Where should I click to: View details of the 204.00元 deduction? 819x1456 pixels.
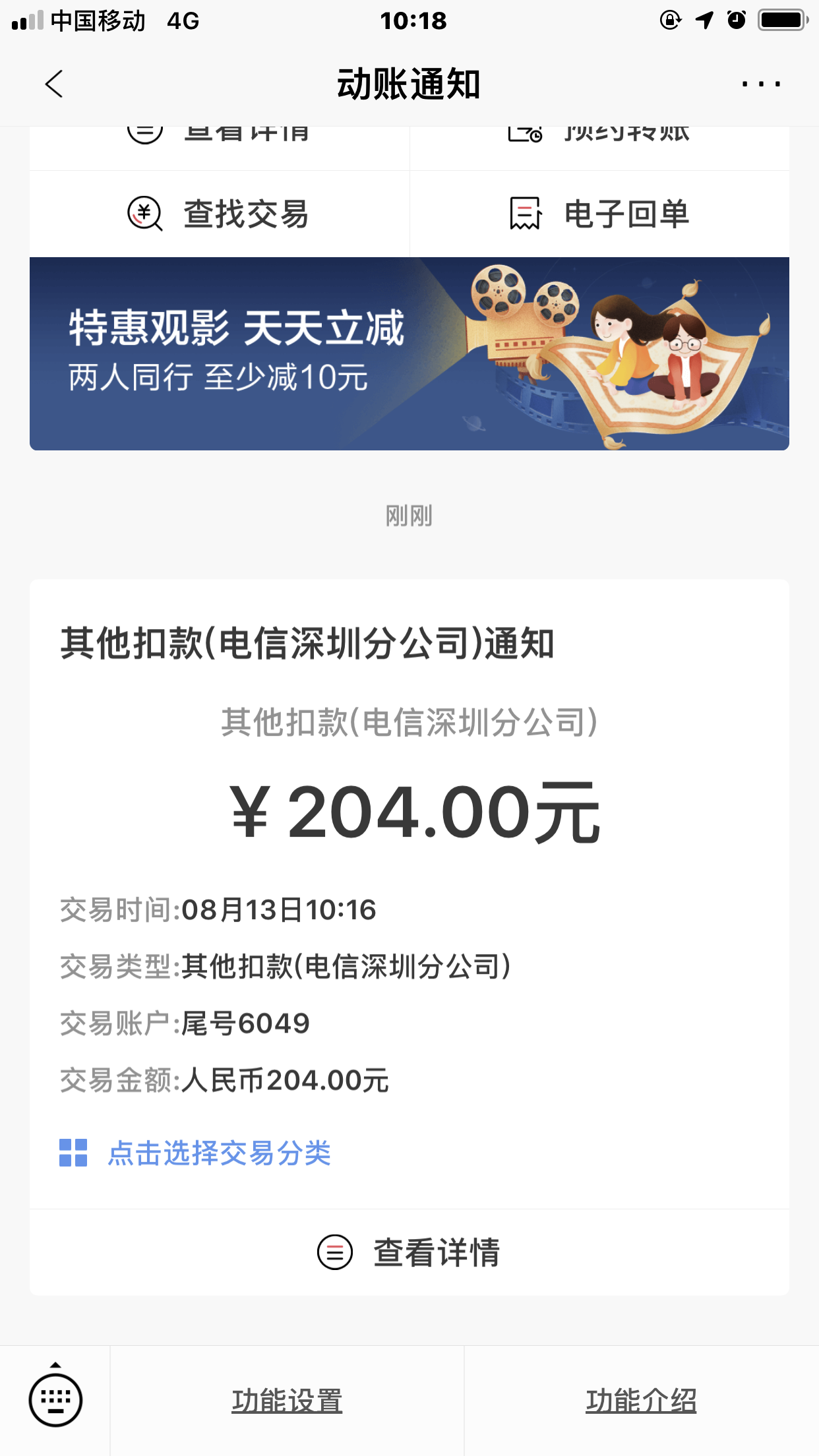coord(409,1252)
